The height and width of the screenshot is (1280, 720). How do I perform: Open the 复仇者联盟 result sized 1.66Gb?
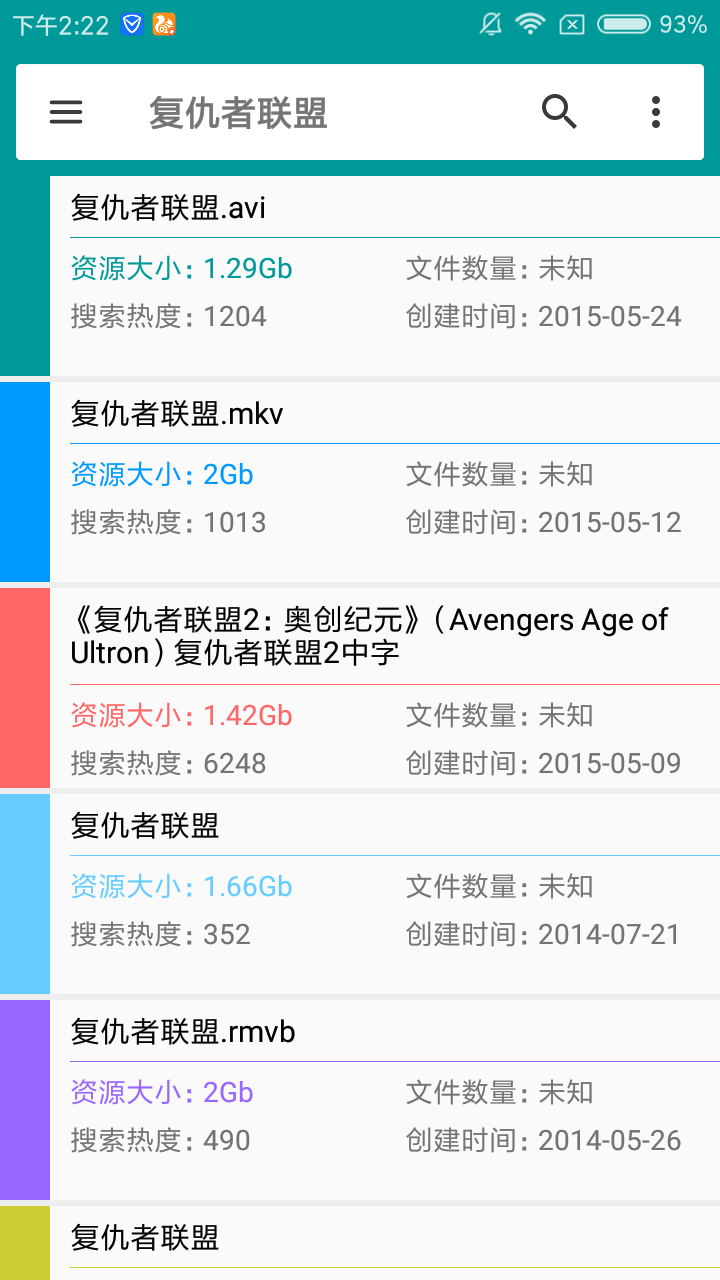click(385, 892)
